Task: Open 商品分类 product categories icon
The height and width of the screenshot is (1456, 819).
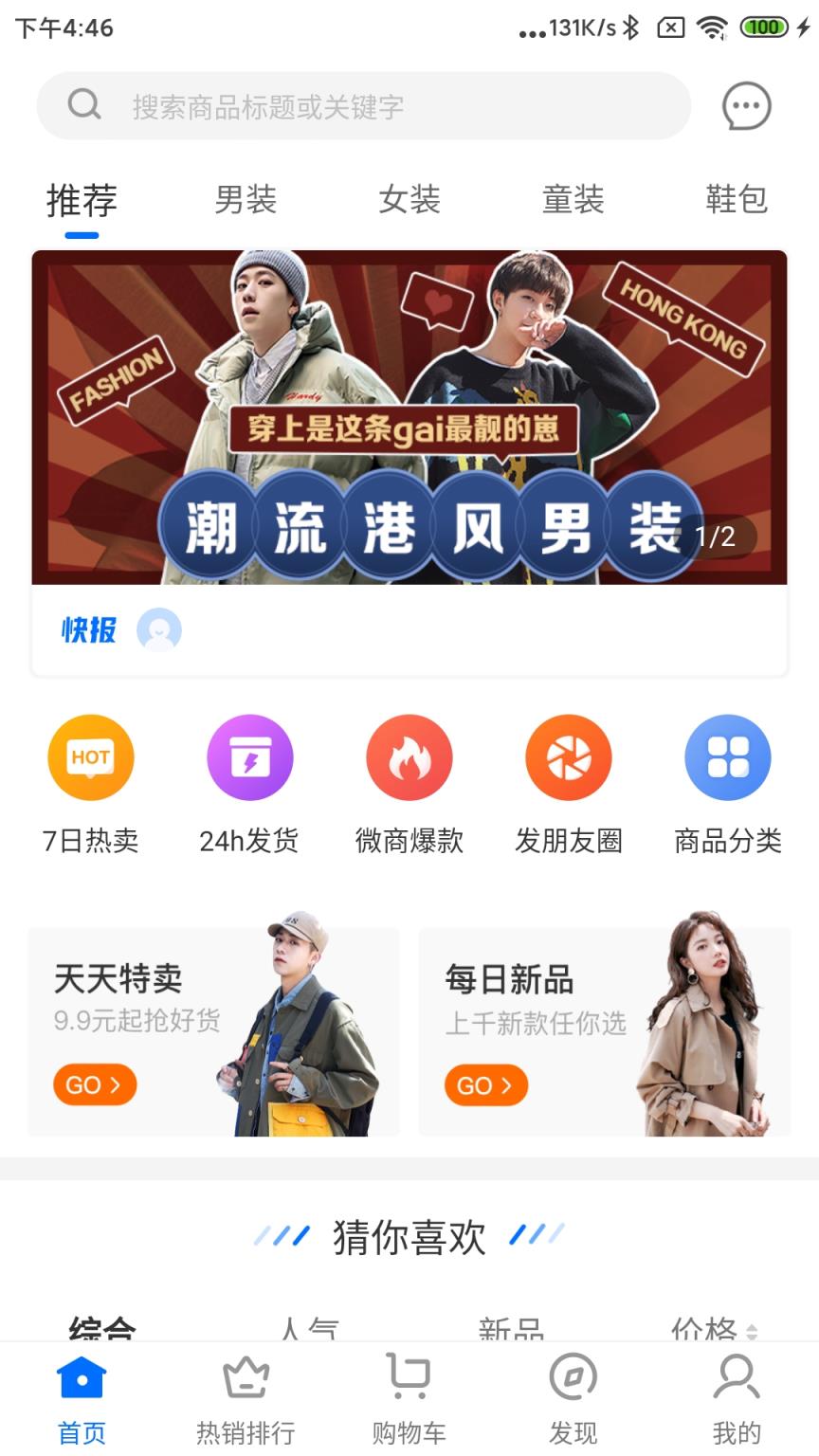Action: point(728,757)
